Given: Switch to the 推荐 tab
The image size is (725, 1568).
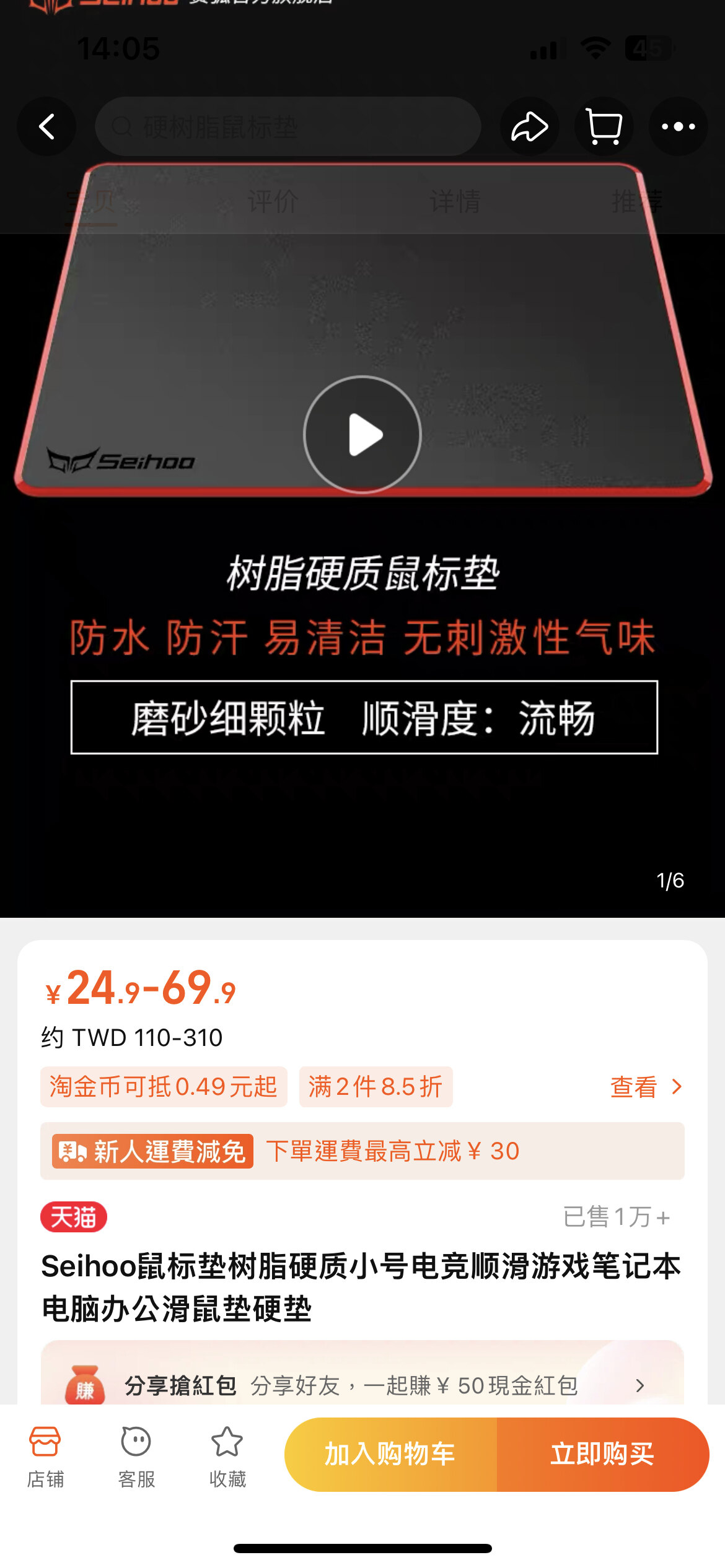Looking at the screenshot, I should coord(637,202).
